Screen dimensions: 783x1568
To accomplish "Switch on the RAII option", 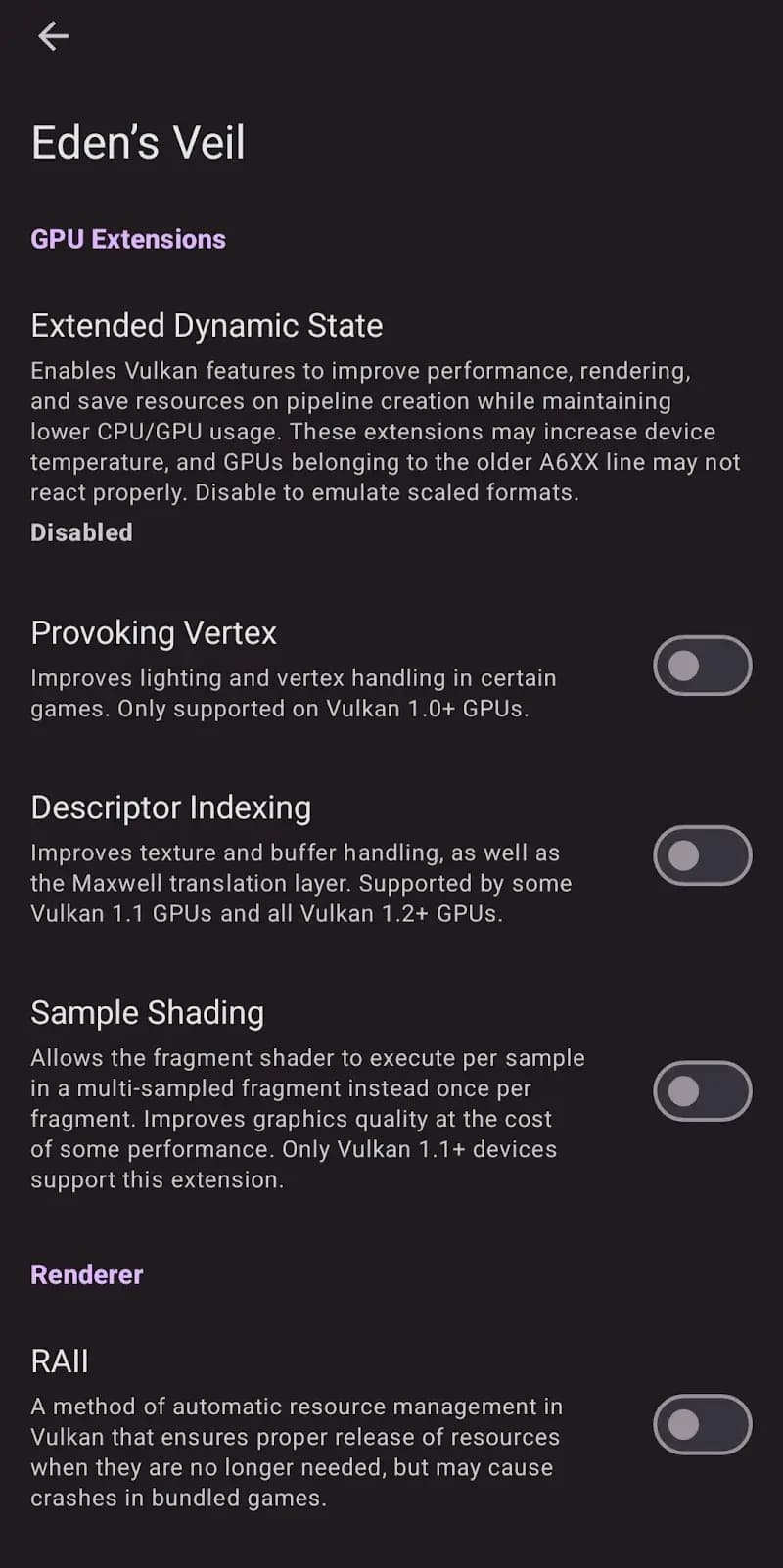I will pyautogui.click(x=702, y=1424).
